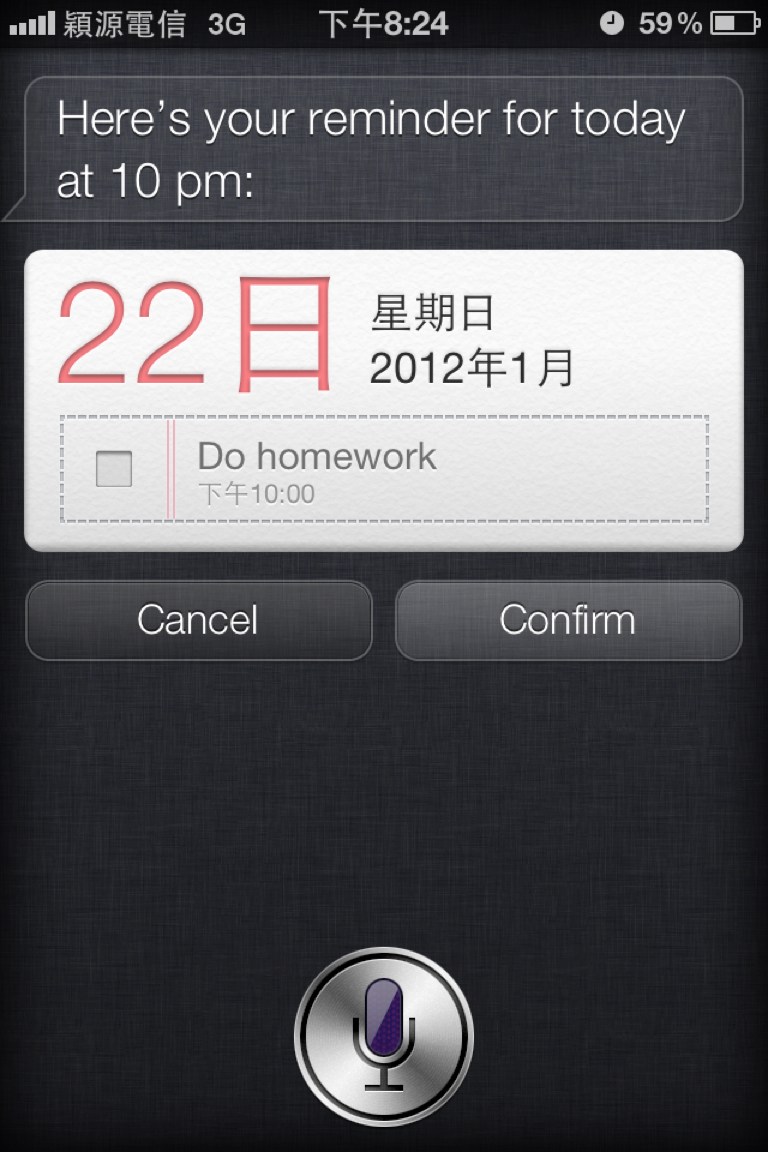Cancel the reminder

coord(198,620)
